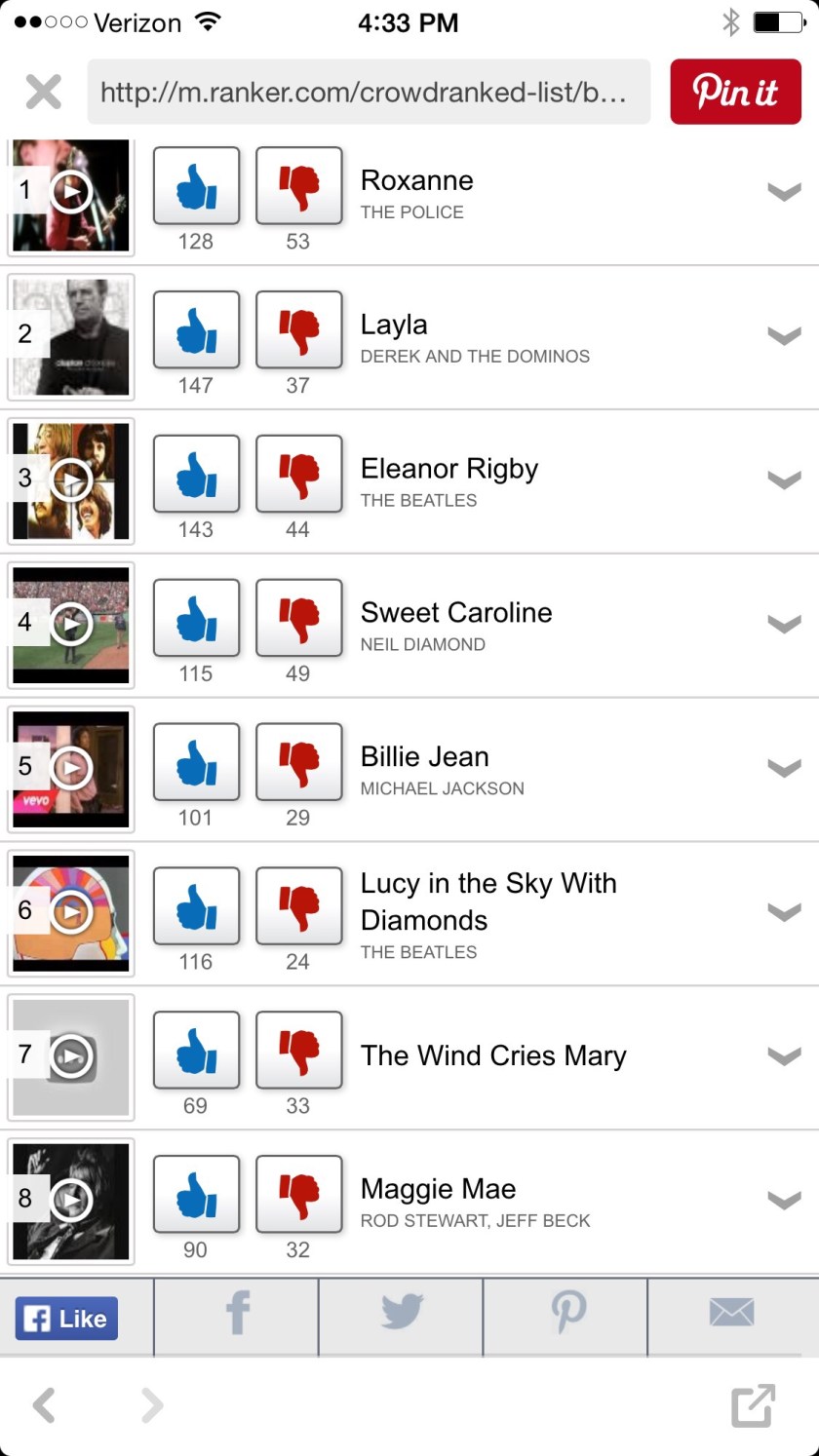Like the page on Facebook
819x1456 pixels.
tap(66, 1318)
